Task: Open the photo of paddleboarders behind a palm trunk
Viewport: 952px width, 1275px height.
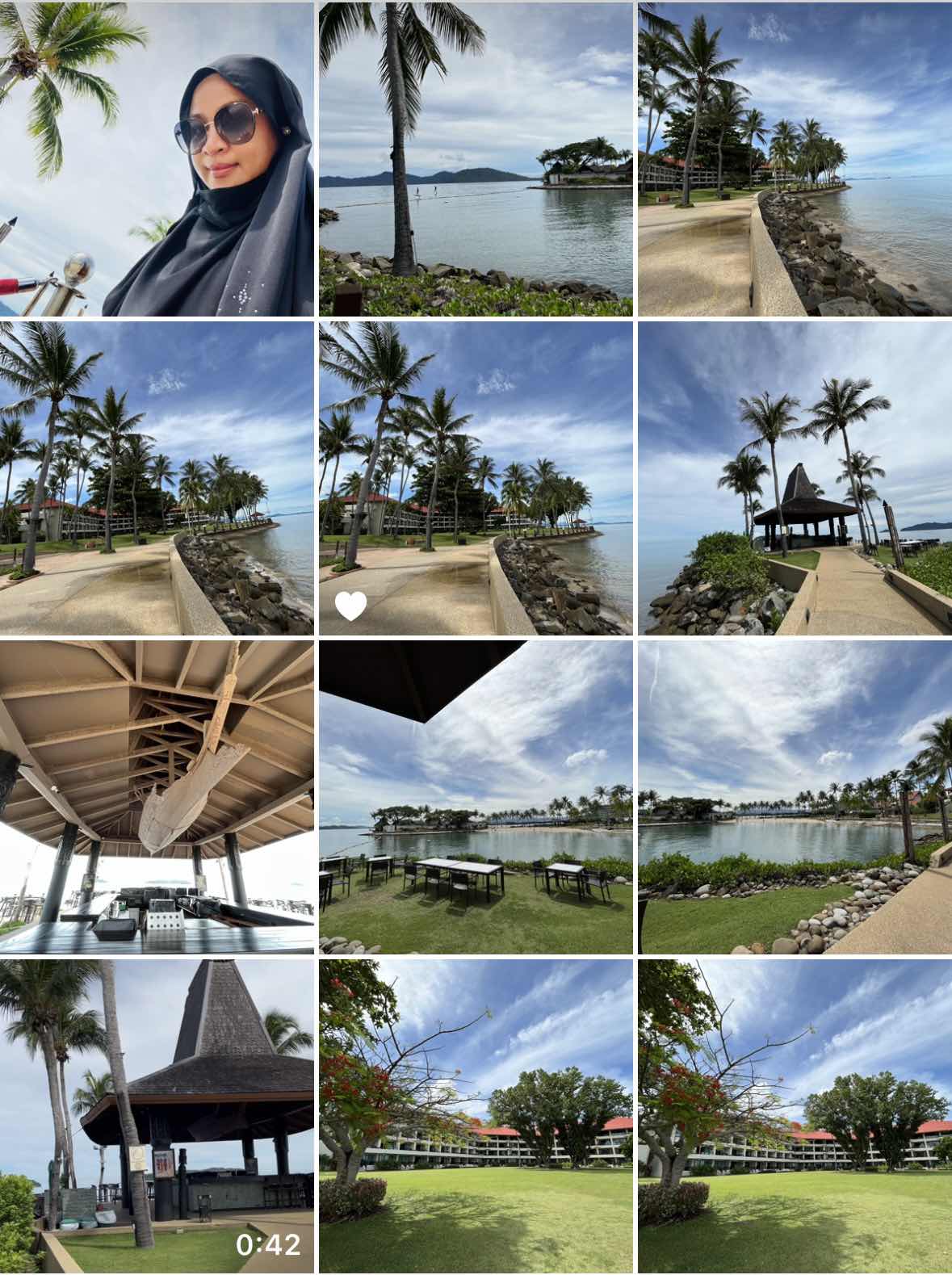Action: coord(476,158)
